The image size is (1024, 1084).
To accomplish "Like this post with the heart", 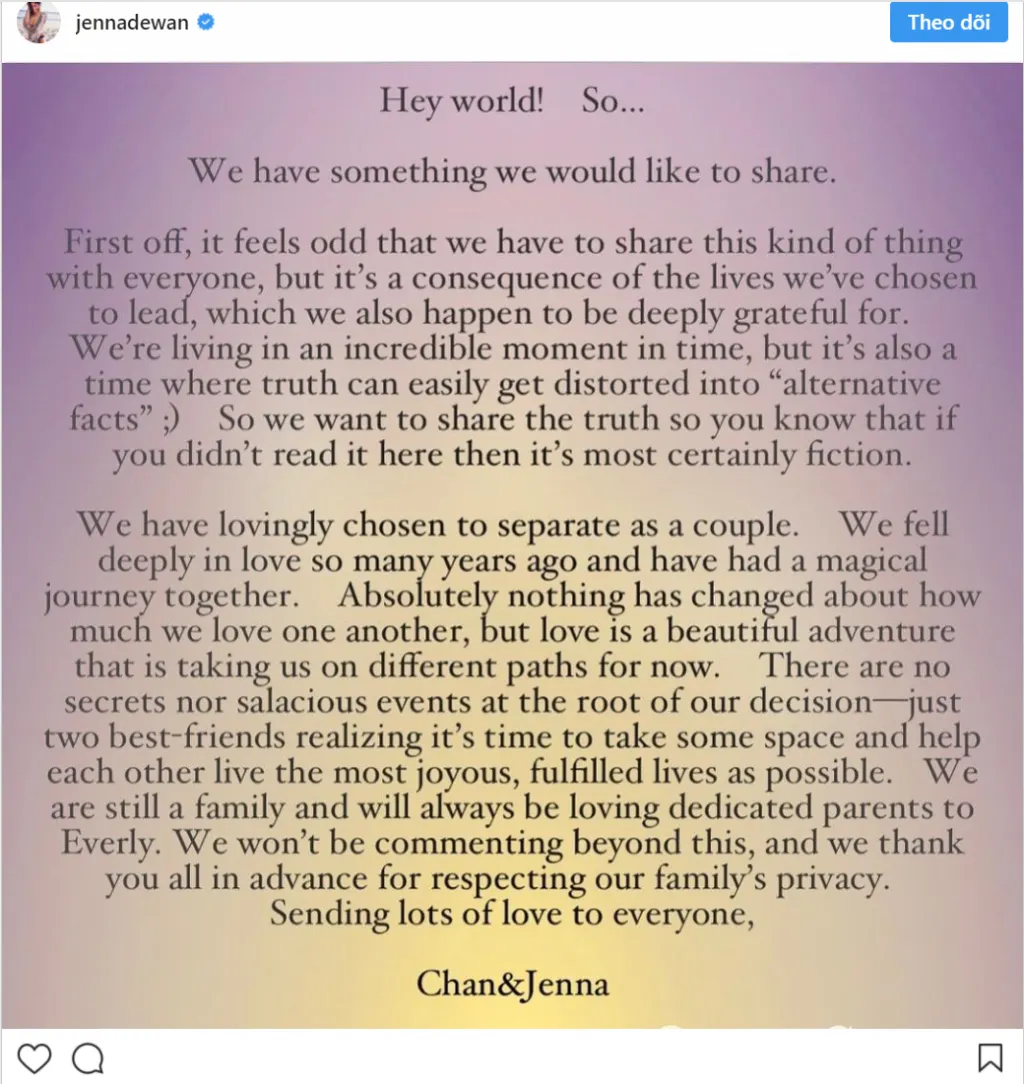I will coord(35,1058).
